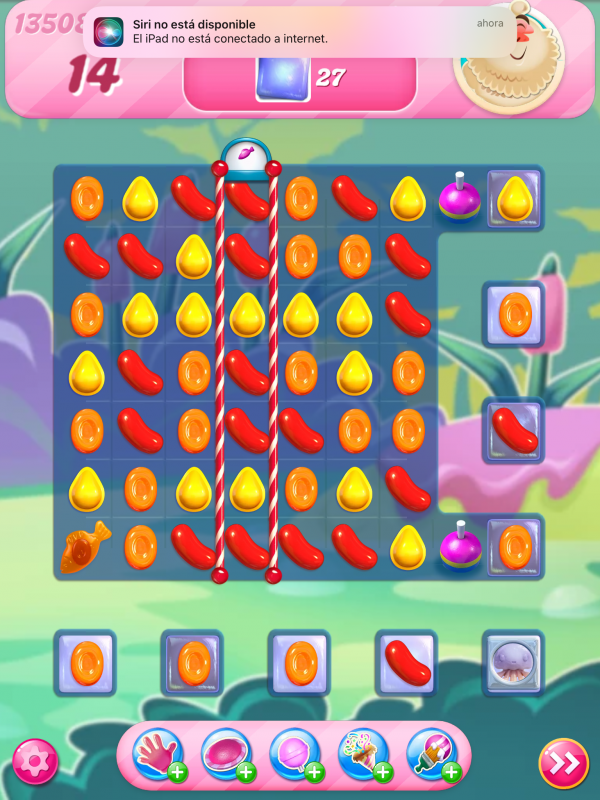
Task: Select the pink candy bowl booster
Action: (225, 753)
